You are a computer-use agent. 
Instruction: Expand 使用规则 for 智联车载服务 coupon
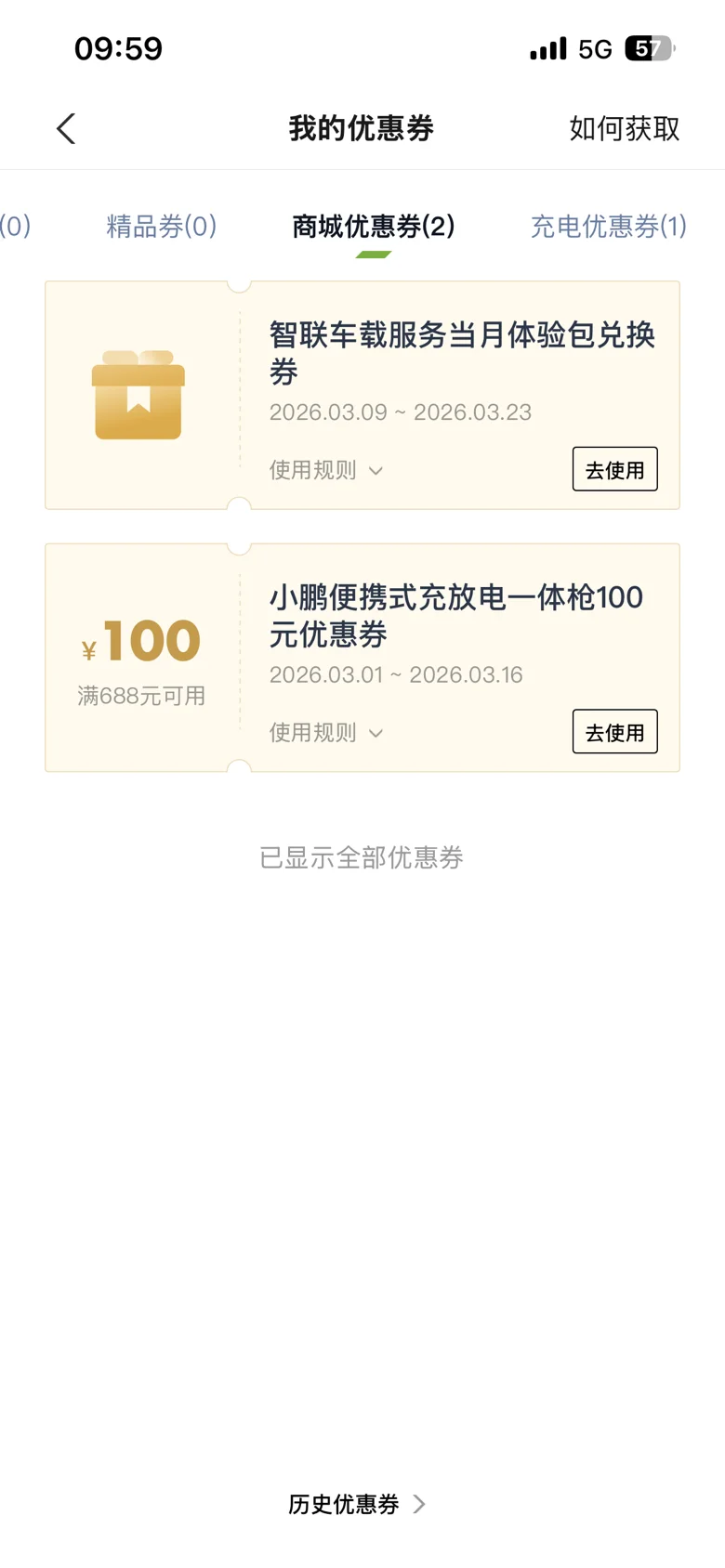click(326, 470)
